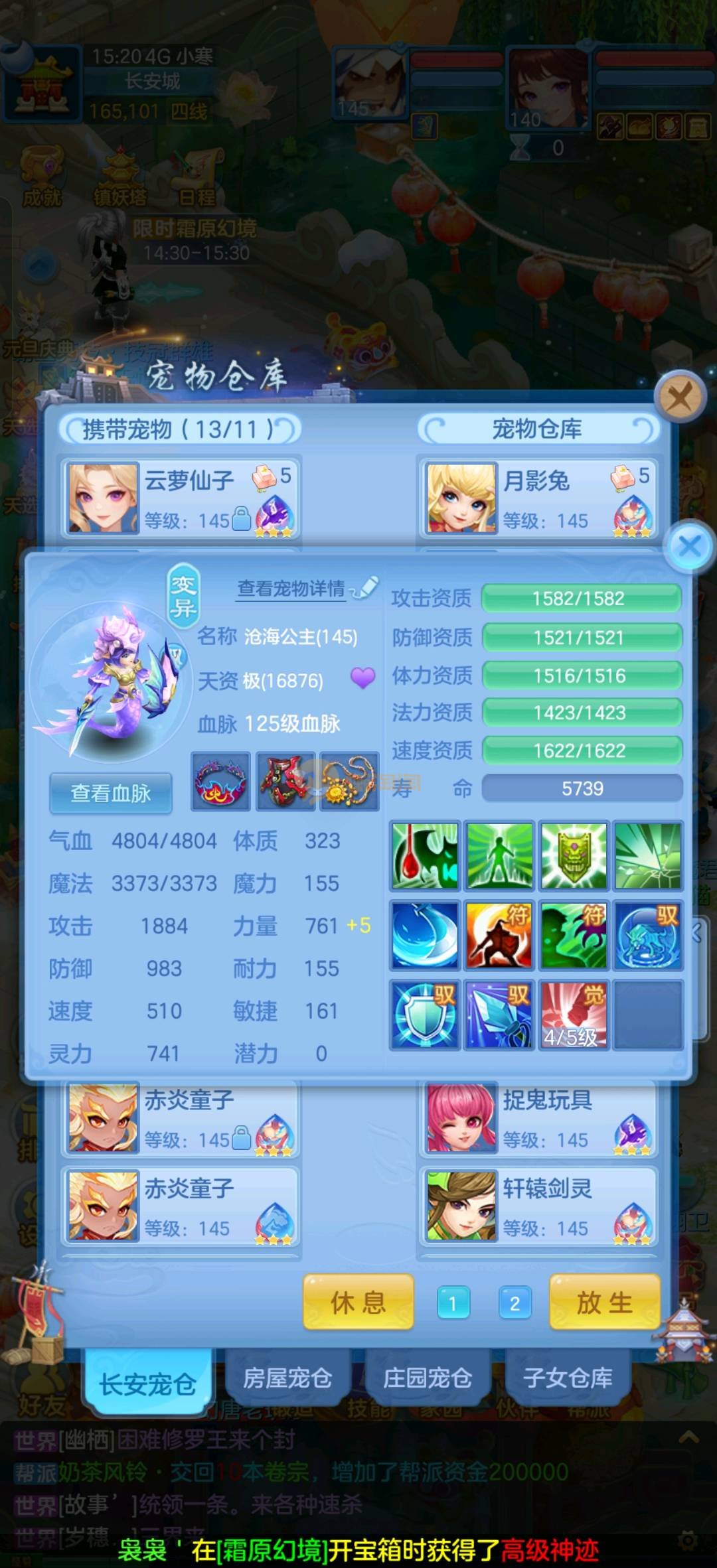Switch to the 长安宠仓 tab
Image resolution: width=717 pixels, height=1568 pixels.
(147, 1384)
